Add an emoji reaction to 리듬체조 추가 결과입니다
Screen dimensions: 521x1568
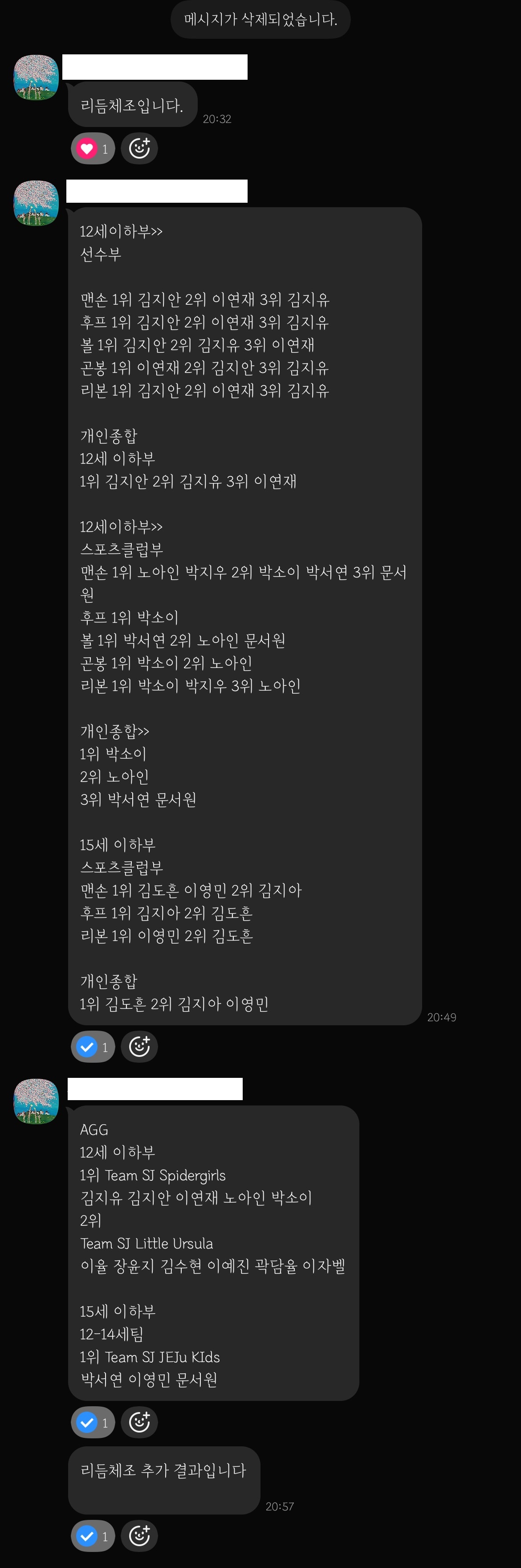pos(139,1536)
